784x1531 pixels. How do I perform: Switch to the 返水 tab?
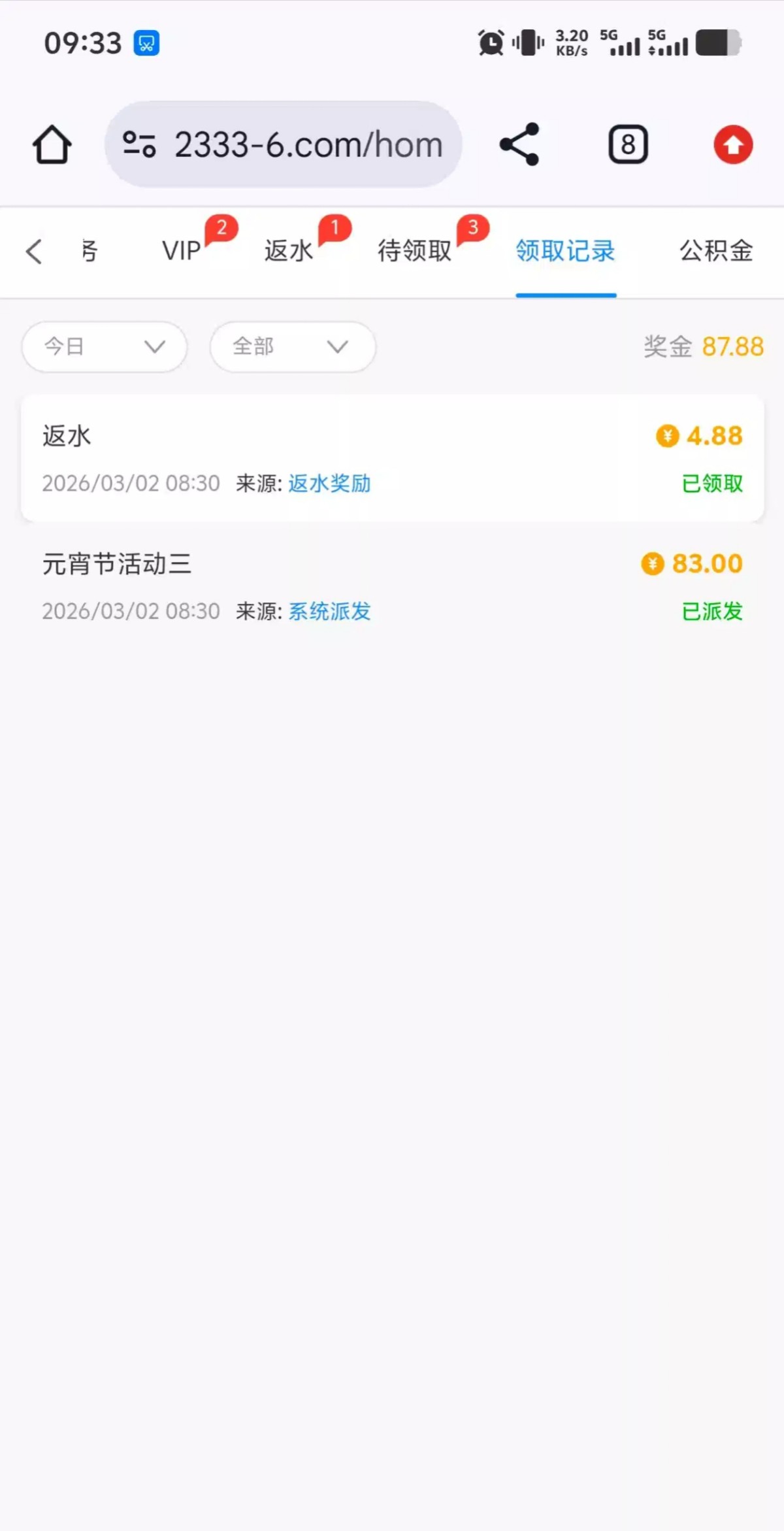tap(289, 251)
